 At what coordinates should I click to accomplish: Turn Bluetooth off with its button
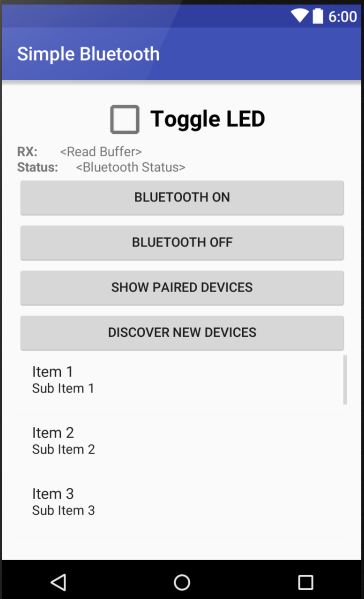pos(182,243)
